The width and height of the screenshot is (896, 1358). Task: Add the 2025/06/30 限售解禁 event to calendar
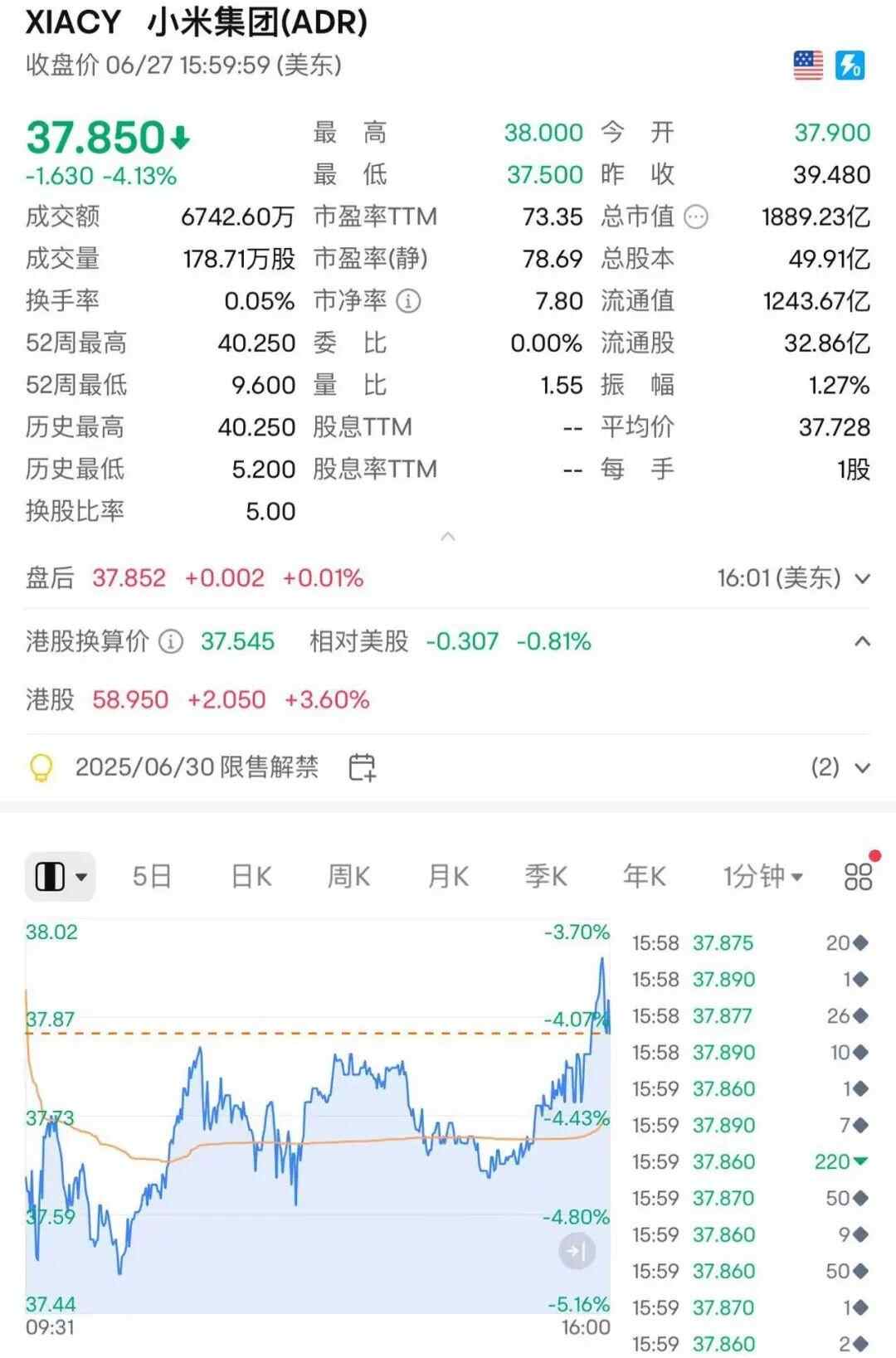[362, 767]
